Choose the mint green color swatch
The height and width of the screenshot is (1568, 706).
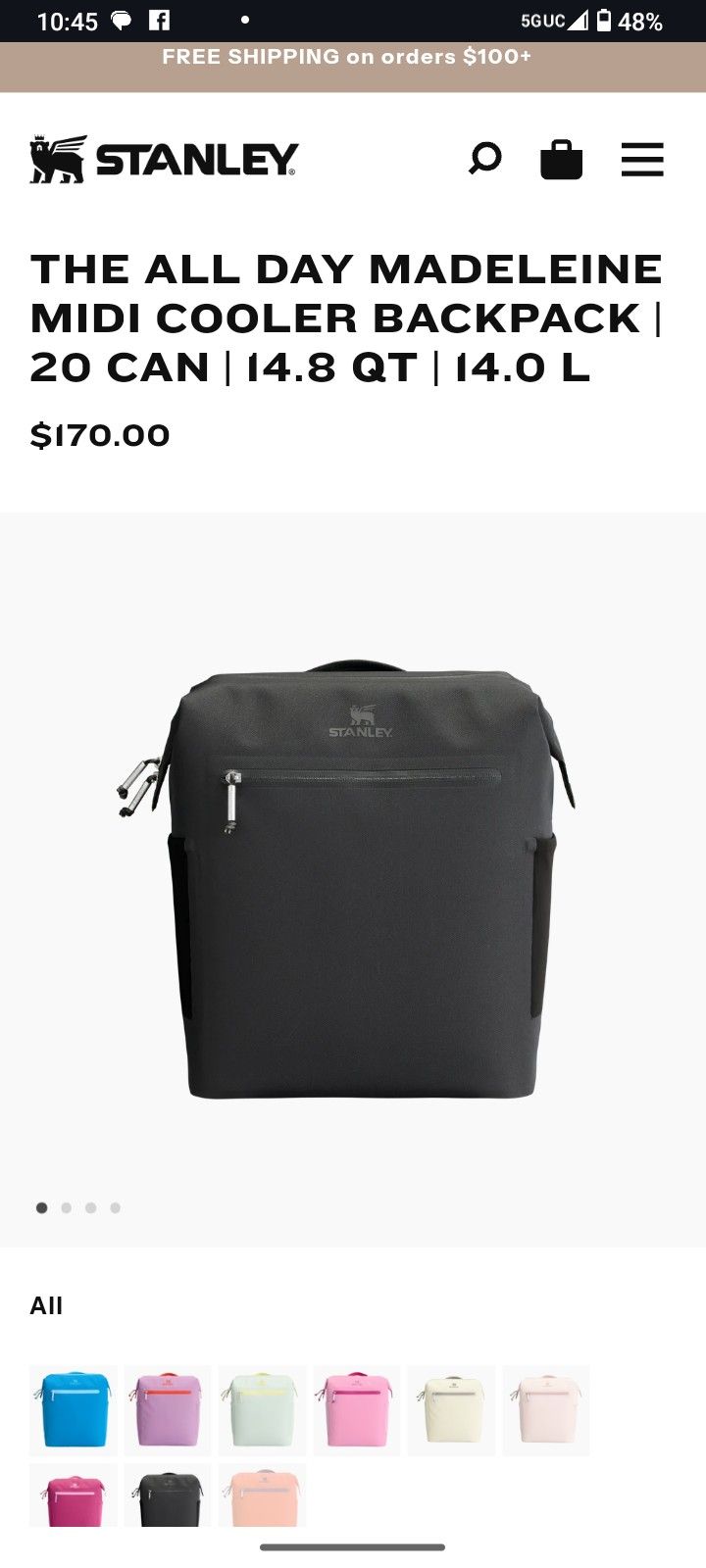point(262,1409)
